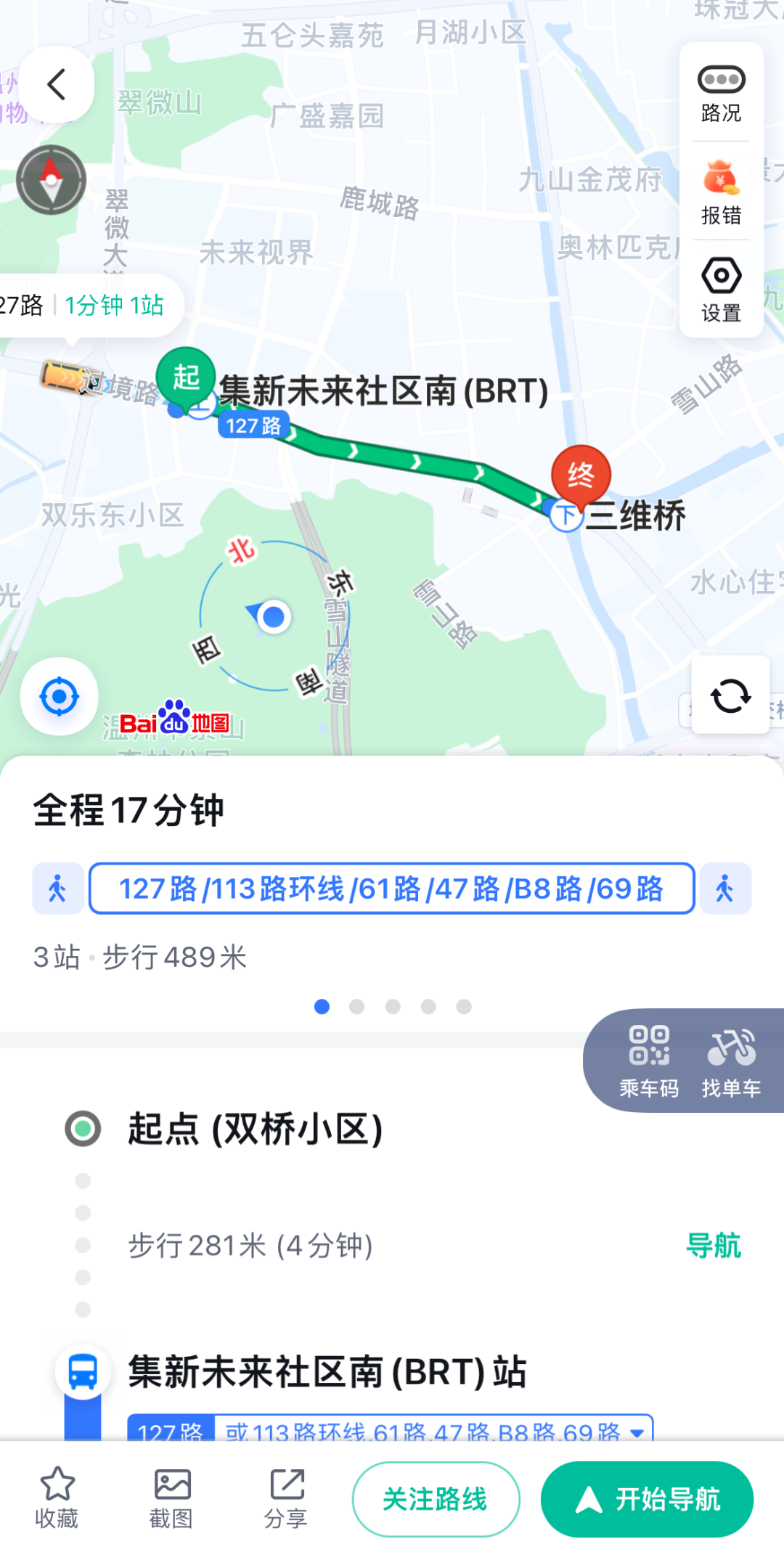Share this route via 分享

point(286,1498)
